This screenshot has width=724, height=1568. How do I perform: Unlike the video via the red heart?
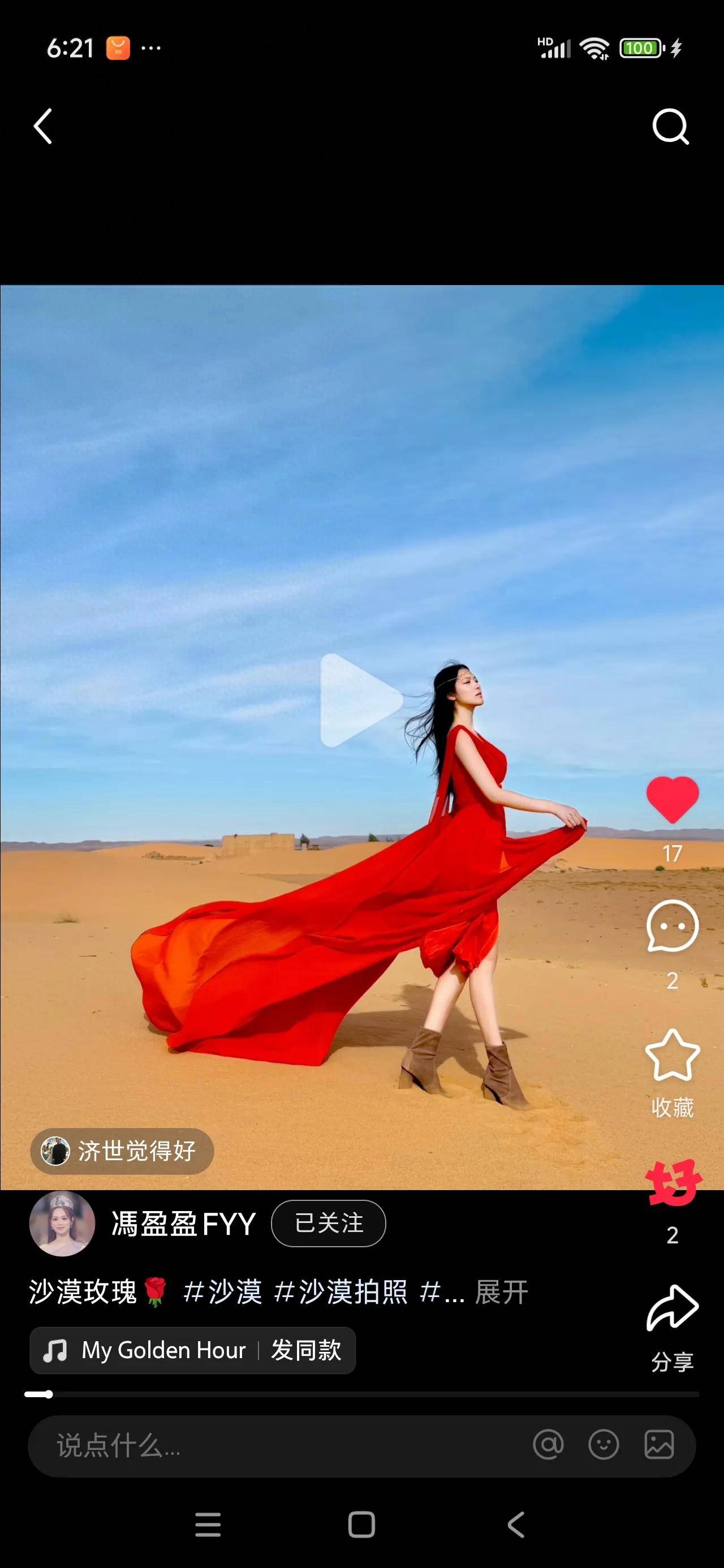671,799
